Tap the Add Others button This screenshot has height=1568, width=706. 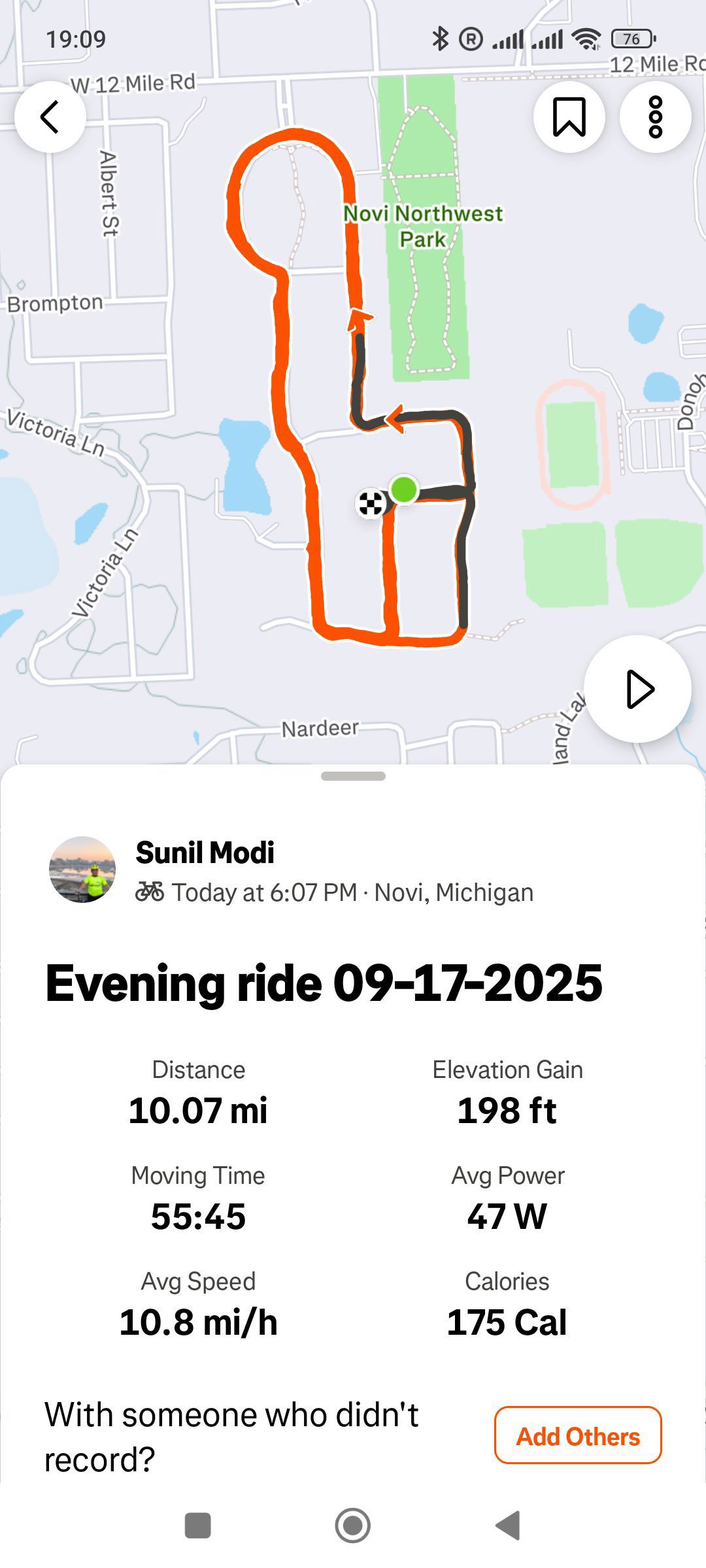pos(578,1435)
